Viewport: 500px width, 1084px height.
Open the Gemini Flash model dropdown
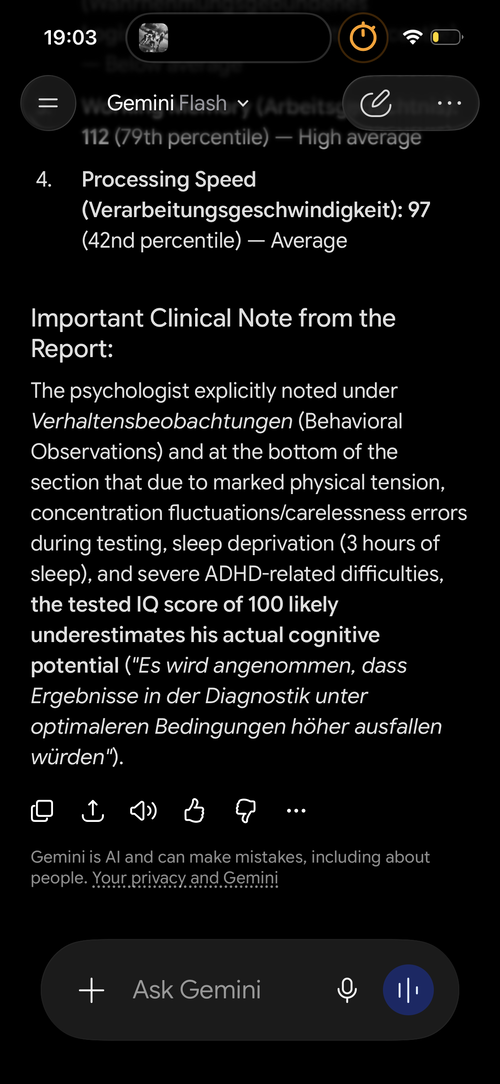coord(178,104)
